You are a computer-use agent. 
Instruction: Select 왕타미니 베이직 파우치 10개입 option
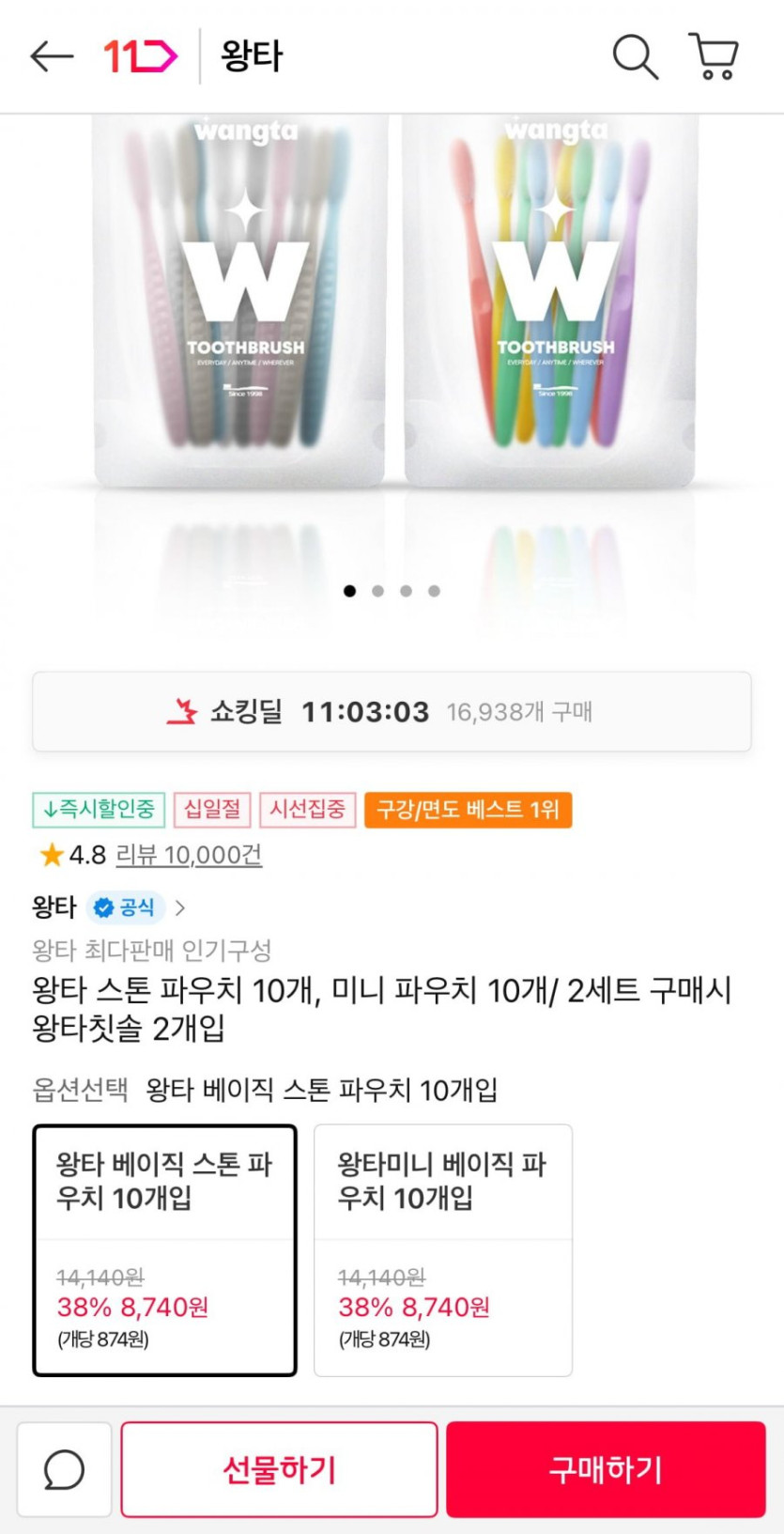tap(442, 1249)
